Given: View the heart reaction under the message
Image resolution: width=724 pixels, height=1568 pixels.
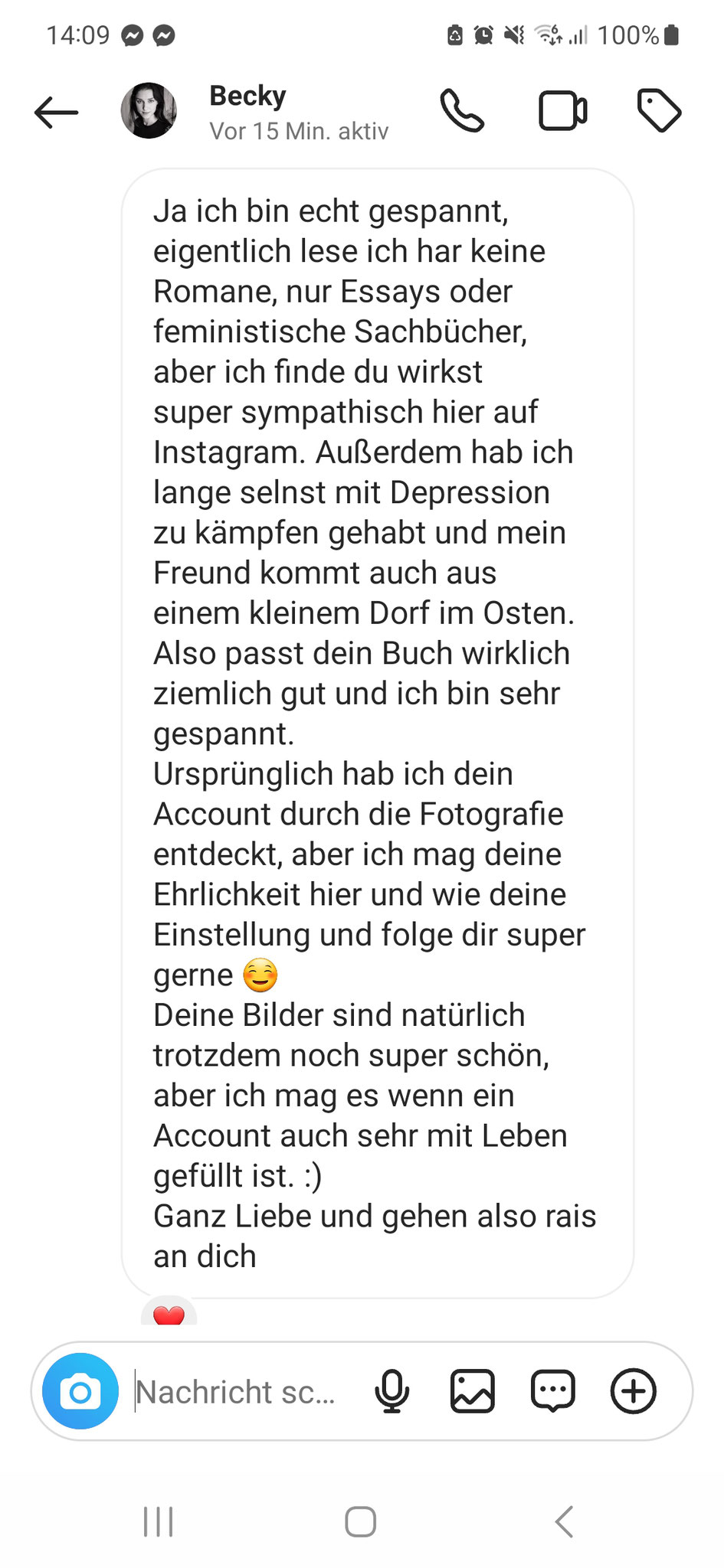Looking at the screenshot, I should point(169,1315).
